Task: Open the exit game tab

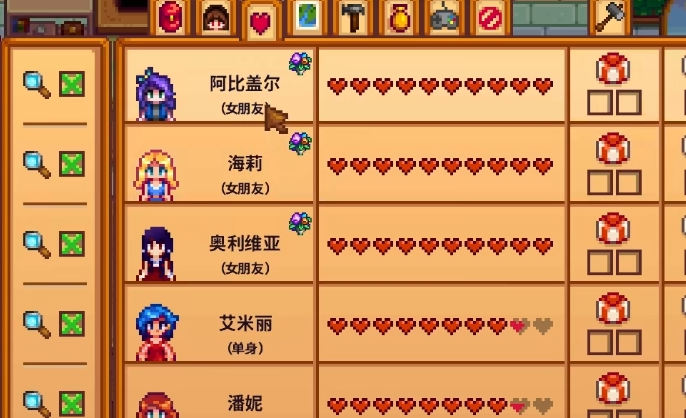Action: tap(490, 17)
